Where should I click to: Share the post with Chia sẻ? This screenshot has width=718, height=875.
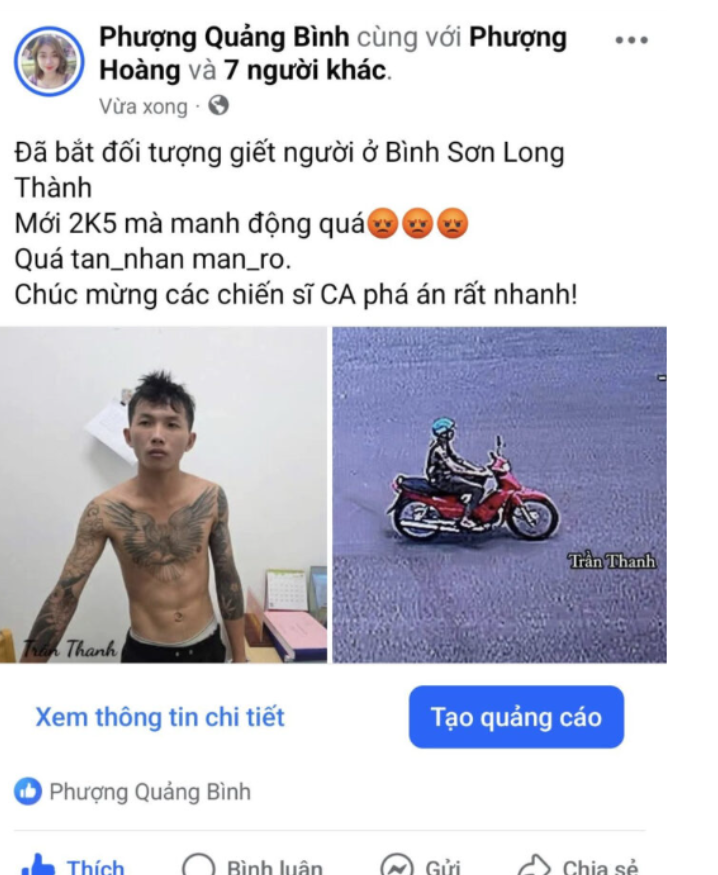point(579,864)
